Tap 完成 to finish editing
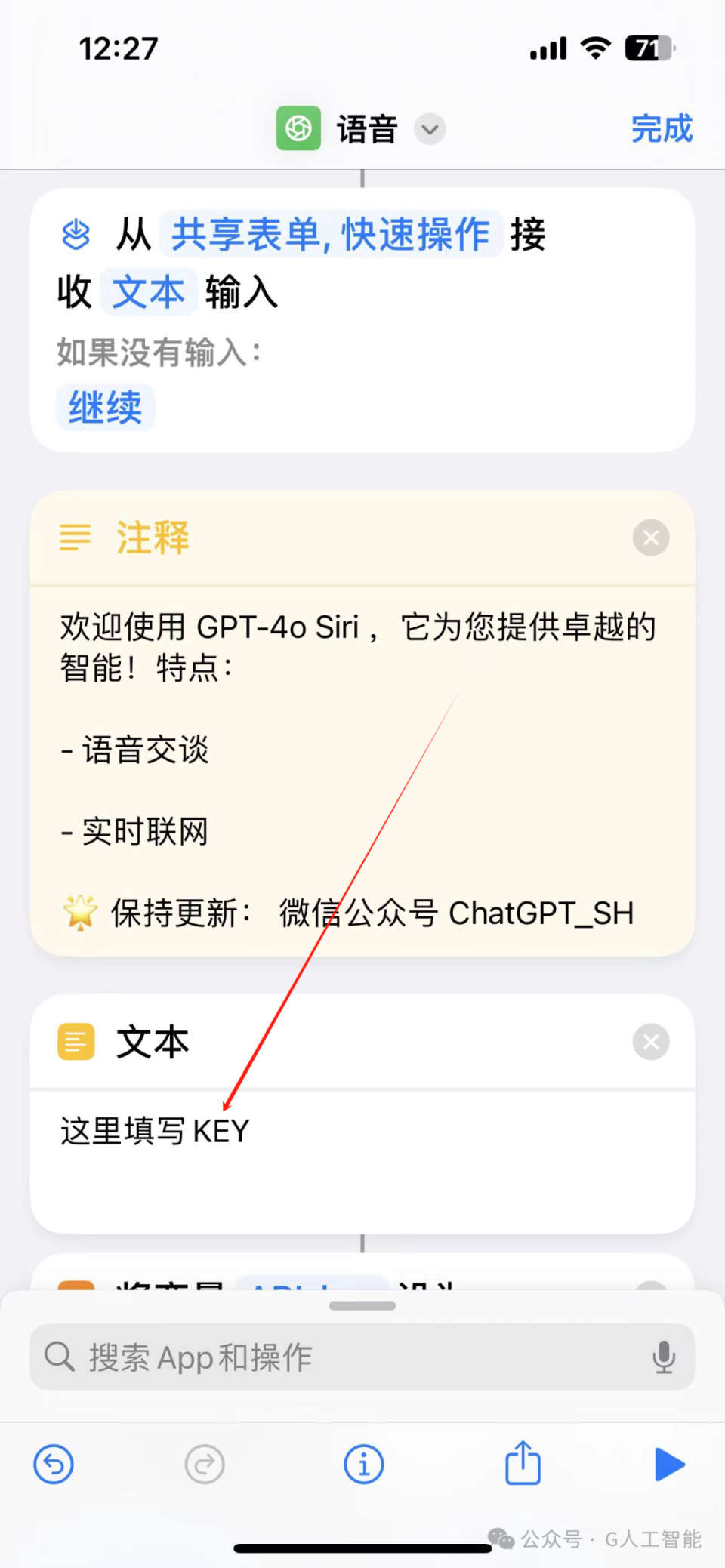 661,128
